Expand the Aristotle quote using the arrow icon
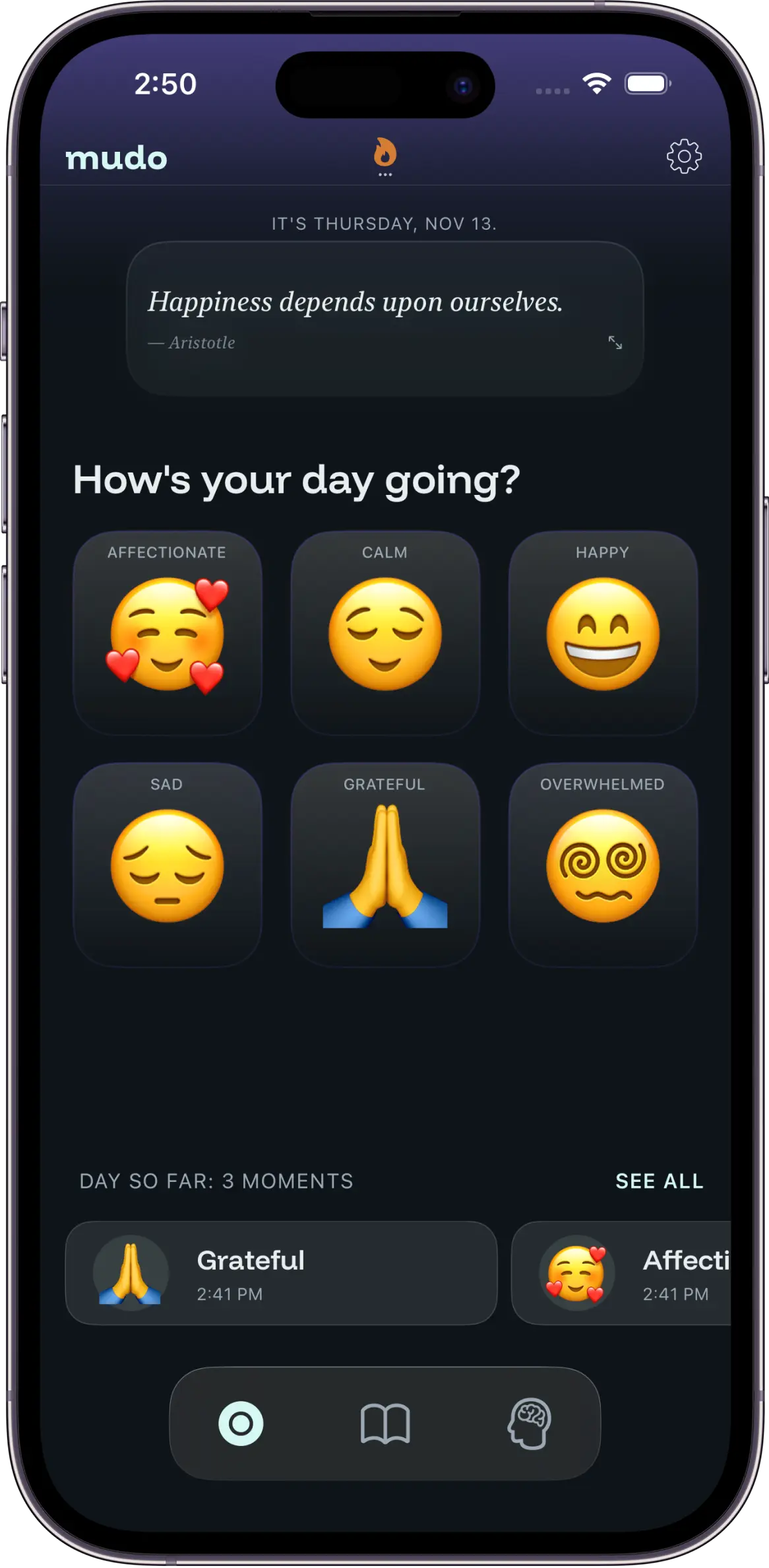Viewport: 769px width, 1568px height. tap(615, 343)
